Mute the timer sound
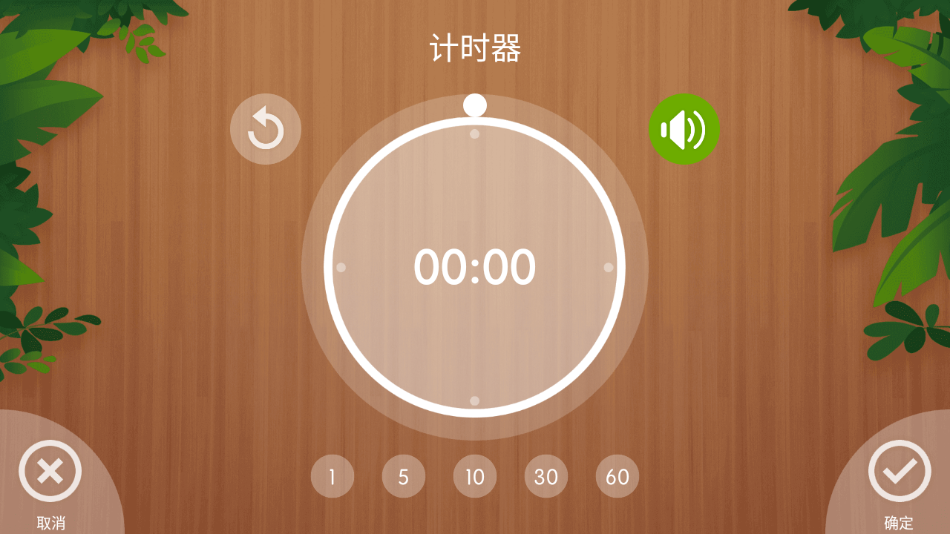 pos(684,129)
